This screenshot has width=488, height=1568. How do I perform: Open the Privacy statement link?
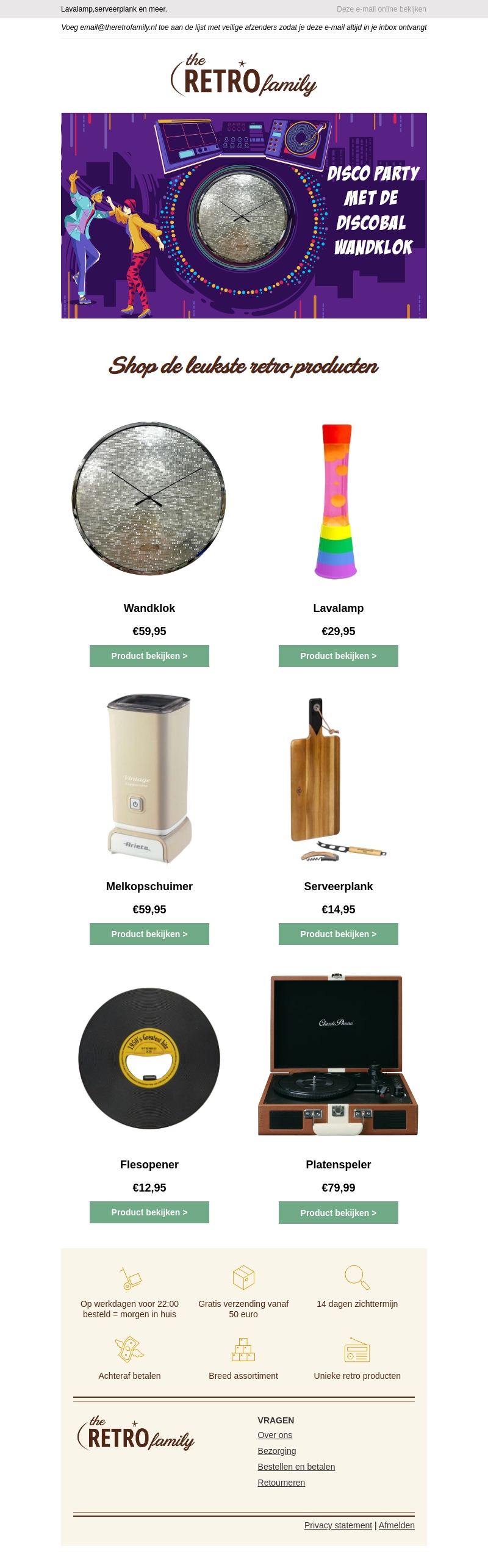point(338,1525)
